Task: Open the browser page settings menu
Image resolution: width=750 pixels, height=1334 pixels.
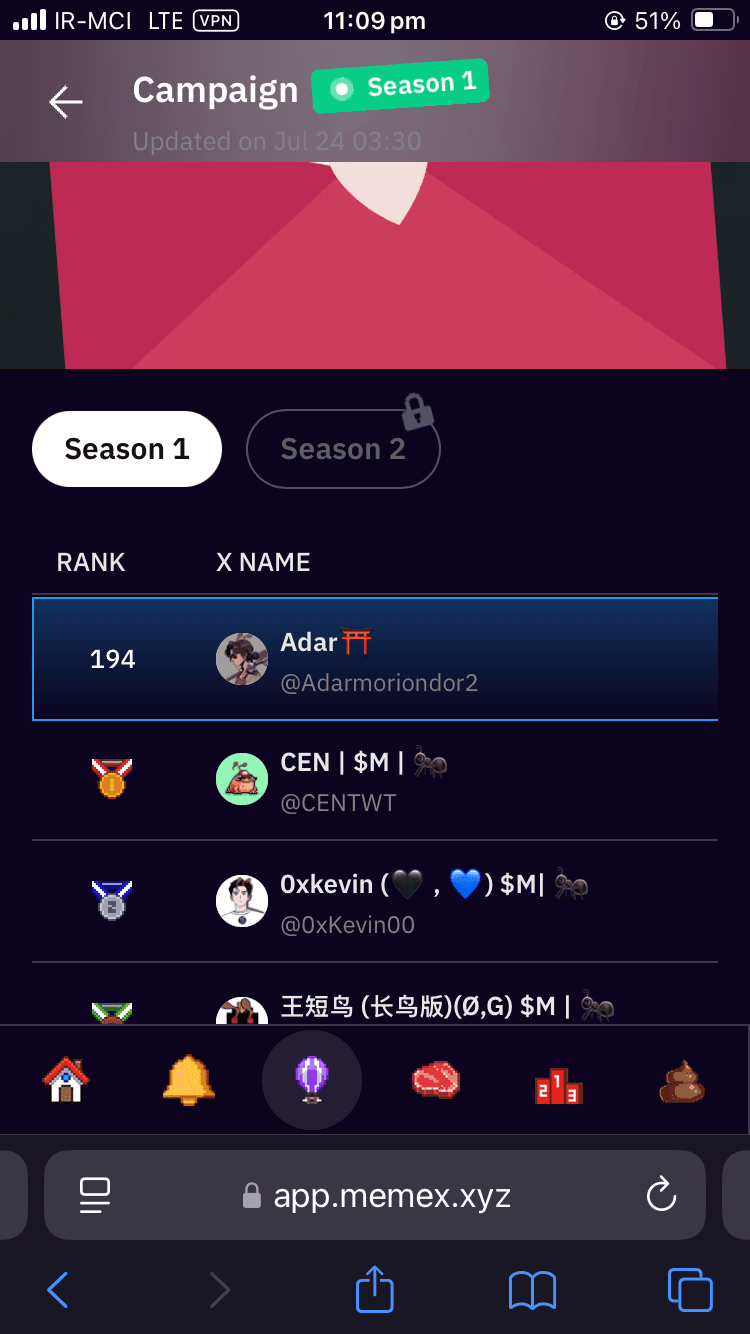Action: coord(95,1195)
